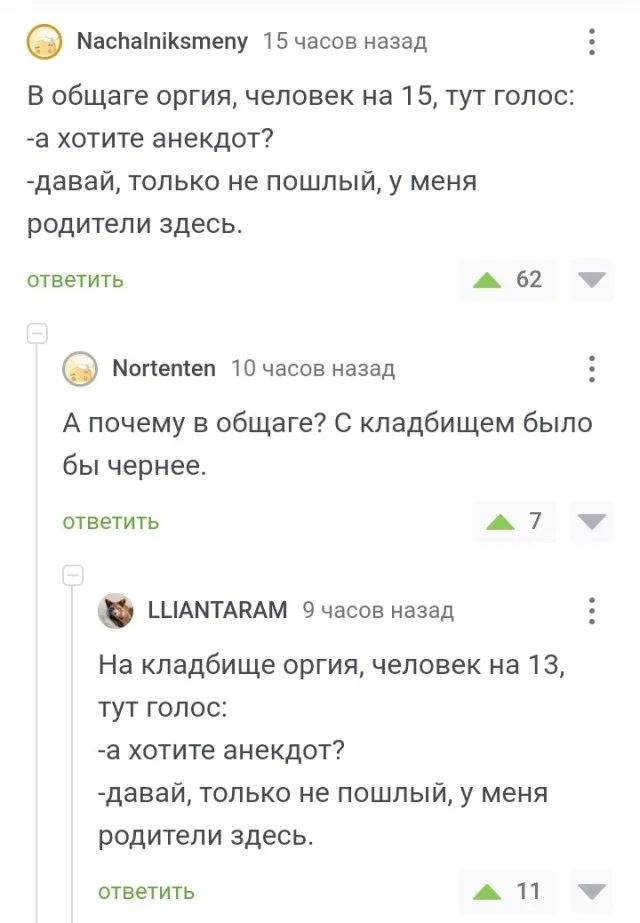Open LLIANTARAM's user profile
Viewport: 640px width, 923px height.
coord(217,610)
